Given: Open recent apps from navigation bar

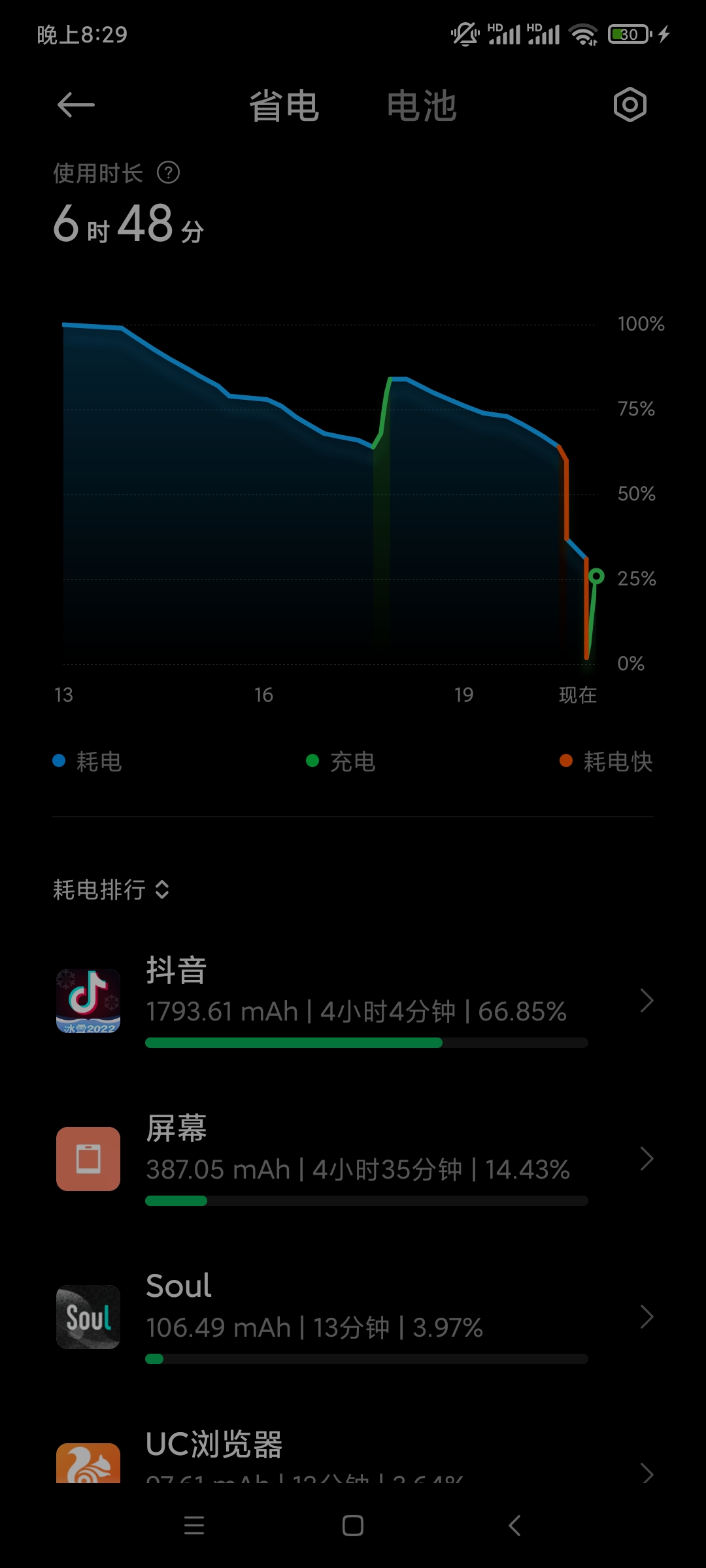Looking at the screenshot, I should pos(194,1526).
